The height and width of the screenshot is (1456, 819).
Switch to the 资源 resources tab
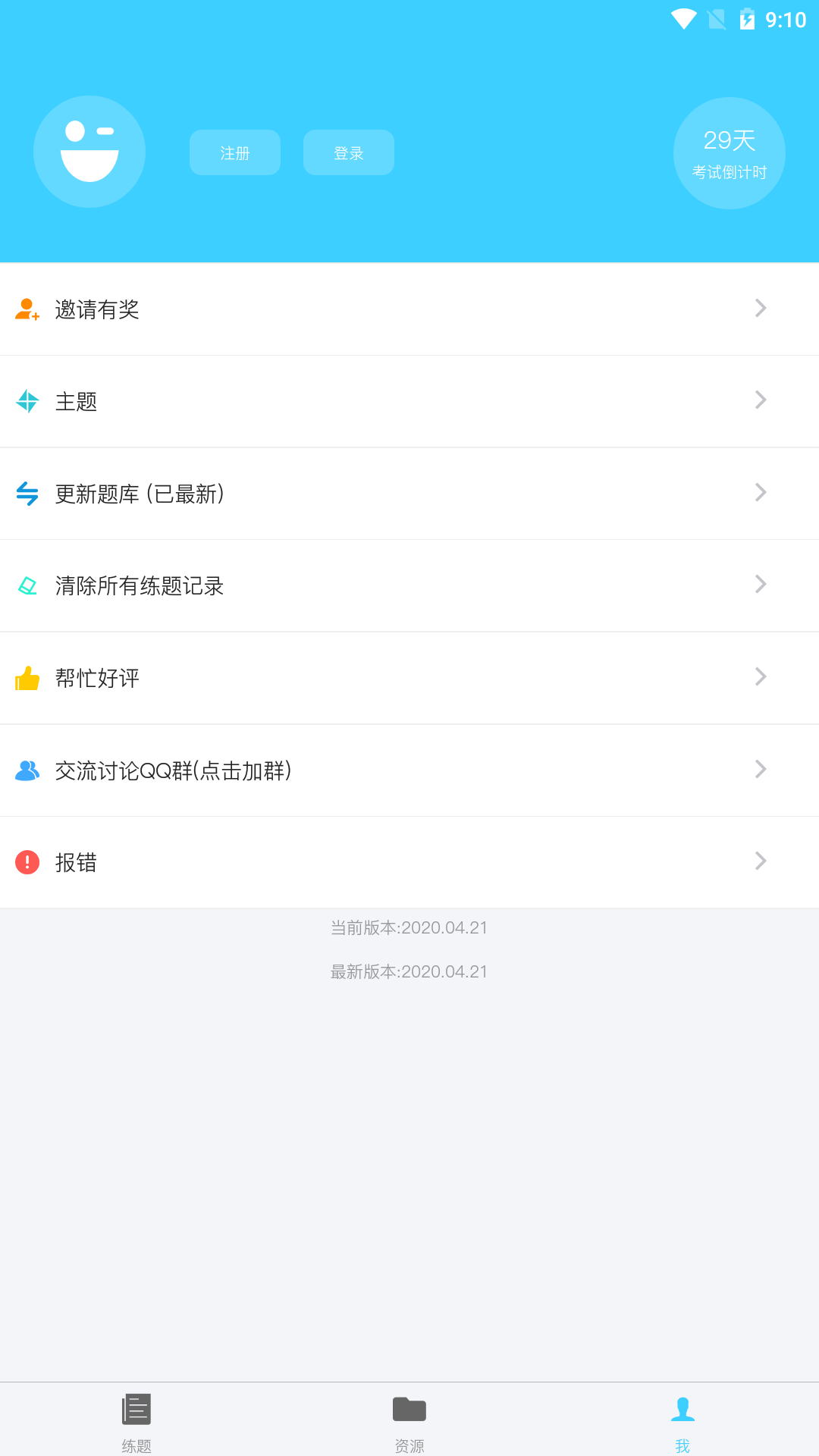[x=409, y=1422]
